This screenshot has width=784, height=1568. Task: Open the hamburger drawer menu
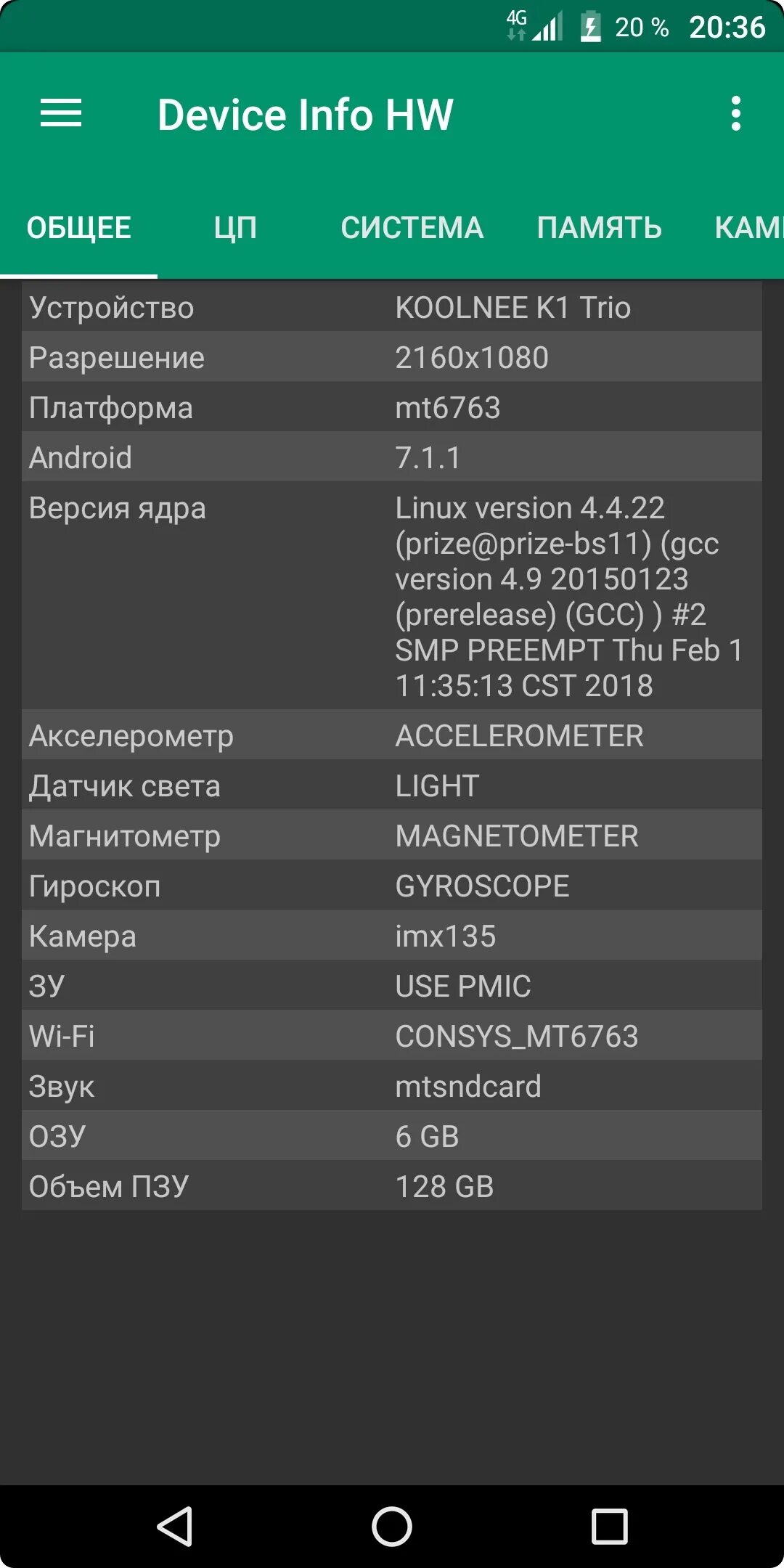[x=61, y=114]
